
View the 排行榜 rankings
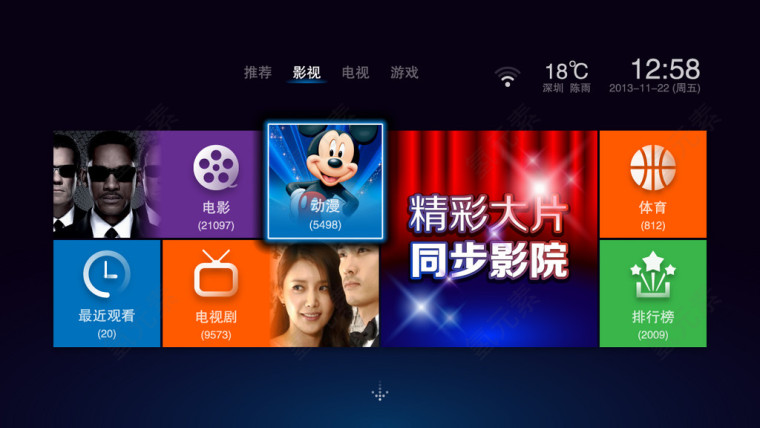(x=652, y=293)
